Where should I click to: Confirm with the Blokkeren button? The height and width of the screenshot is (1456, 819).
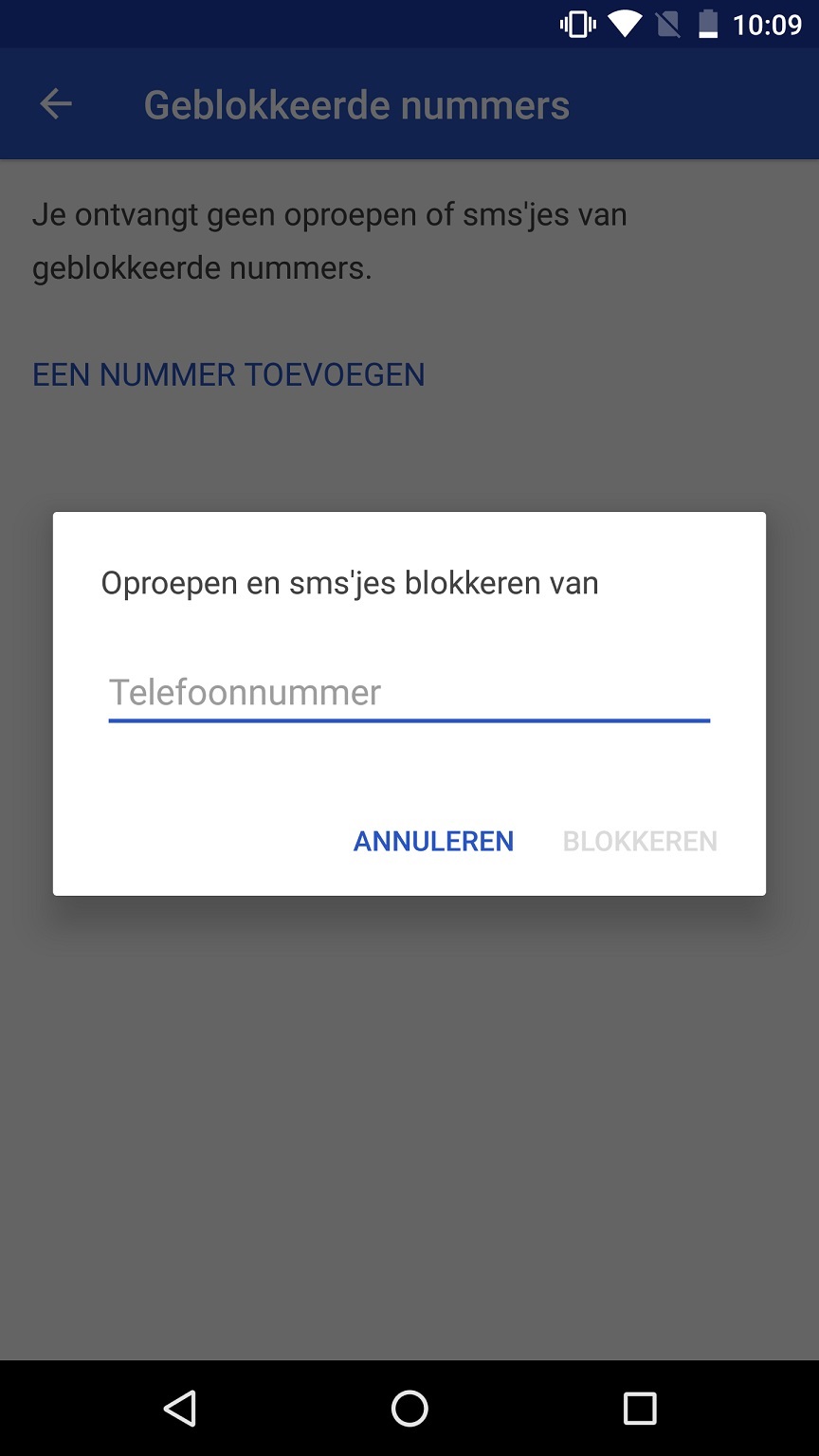click(640, 841)
